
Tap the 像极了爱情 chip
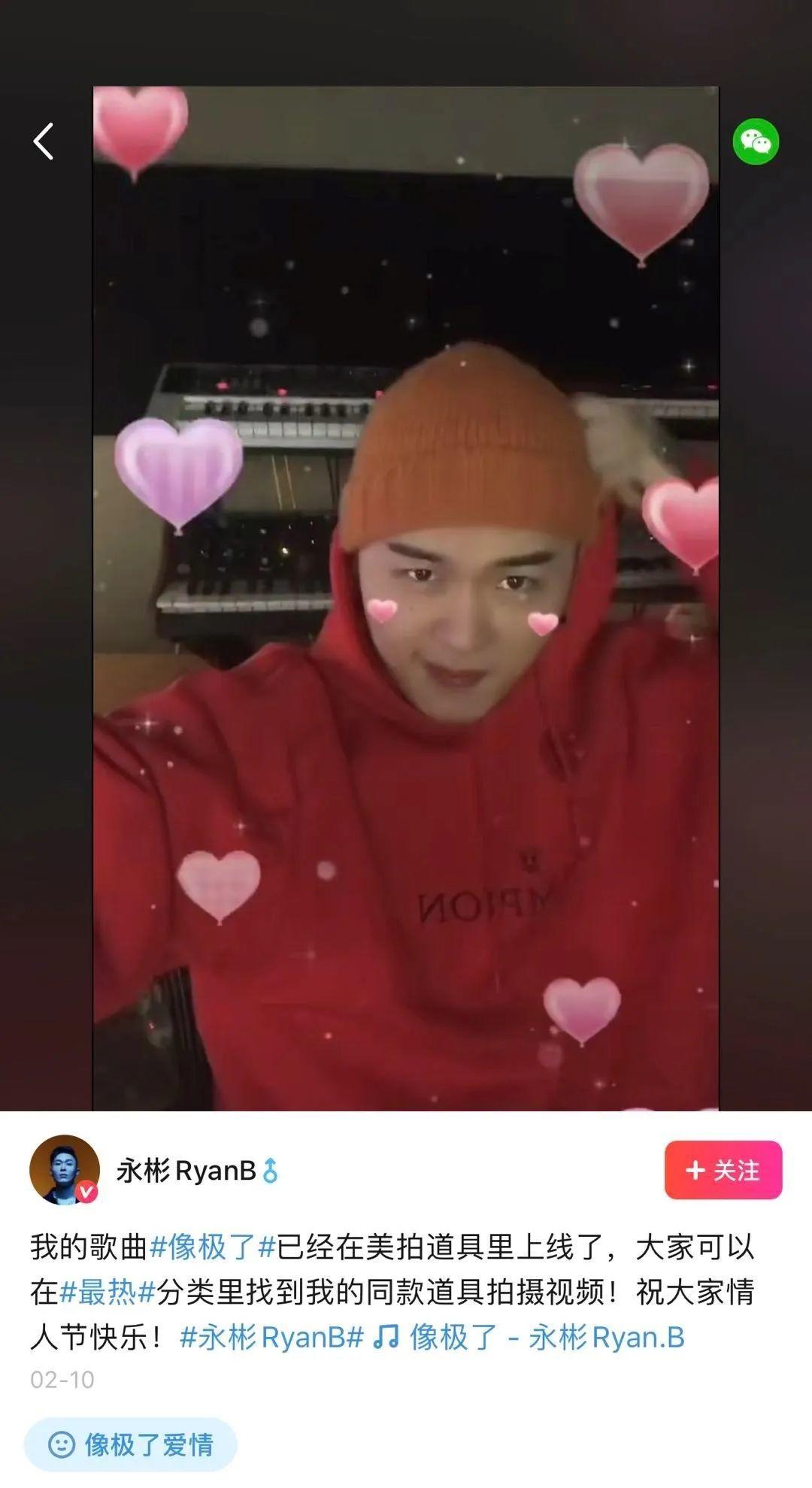(131, 1444)
